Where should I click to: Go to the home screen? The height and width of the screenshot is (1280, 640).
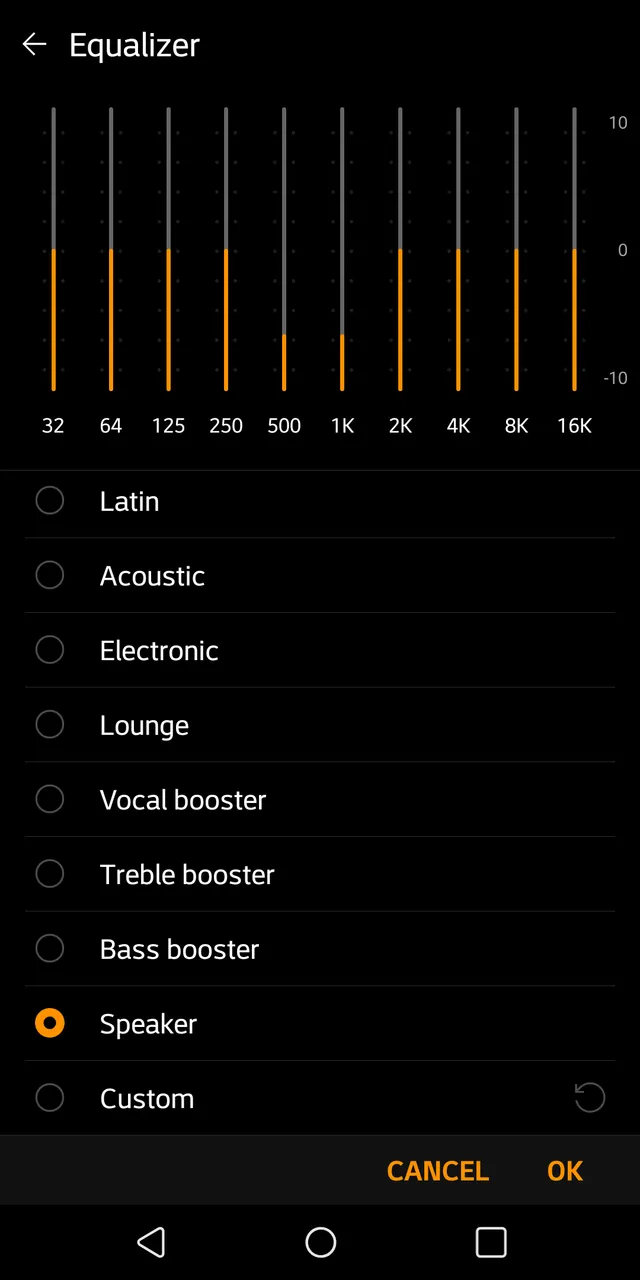[x=320, y=1242]
